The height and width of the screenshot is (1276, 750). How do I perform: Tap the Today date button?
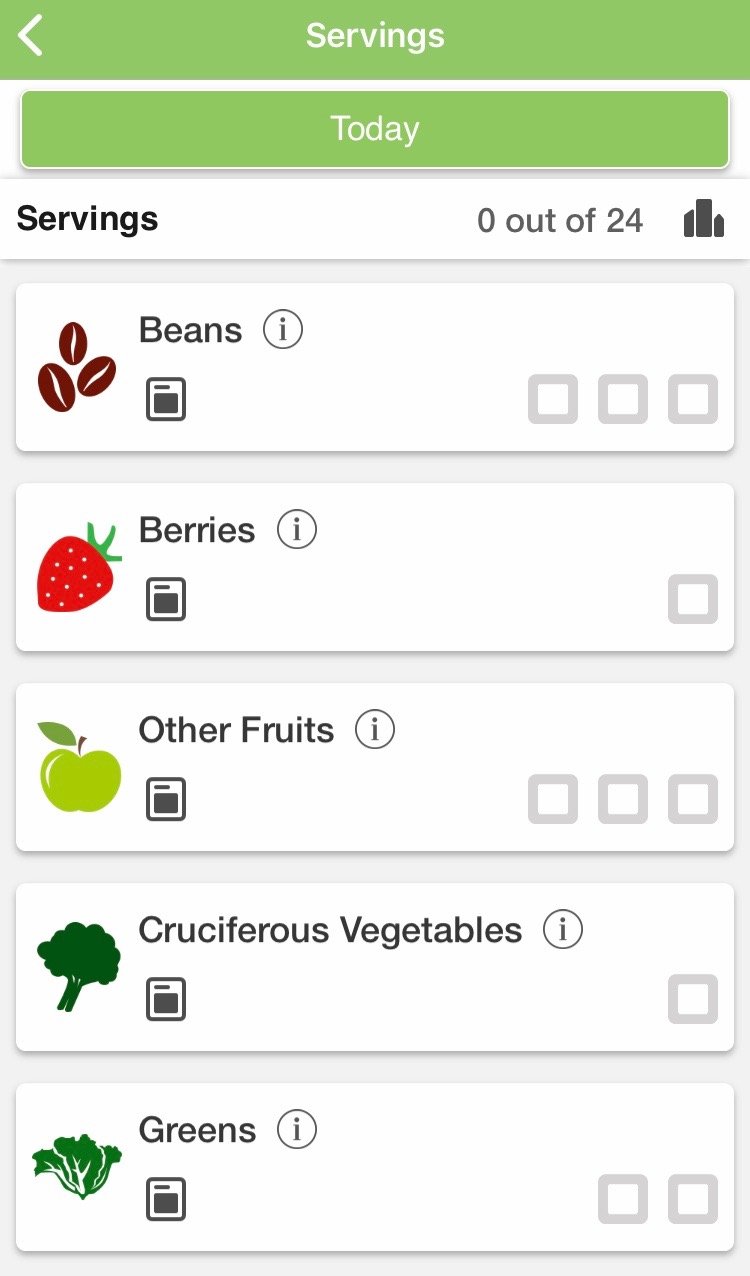click(375, 129)
